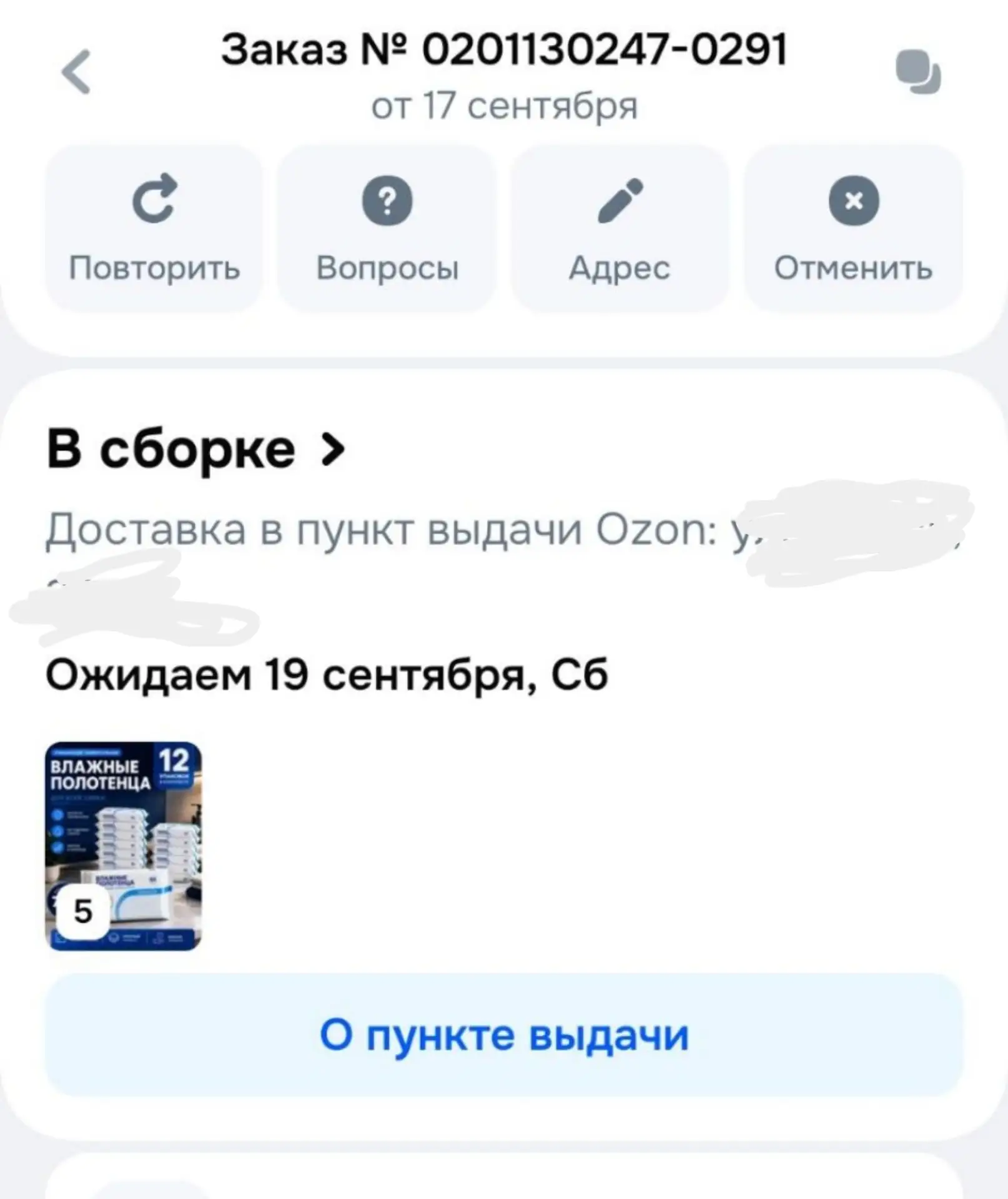This screenshot has width=1008, height=1199.
Task: Tap Повторить to repeat the order
Action: [154, 229]
